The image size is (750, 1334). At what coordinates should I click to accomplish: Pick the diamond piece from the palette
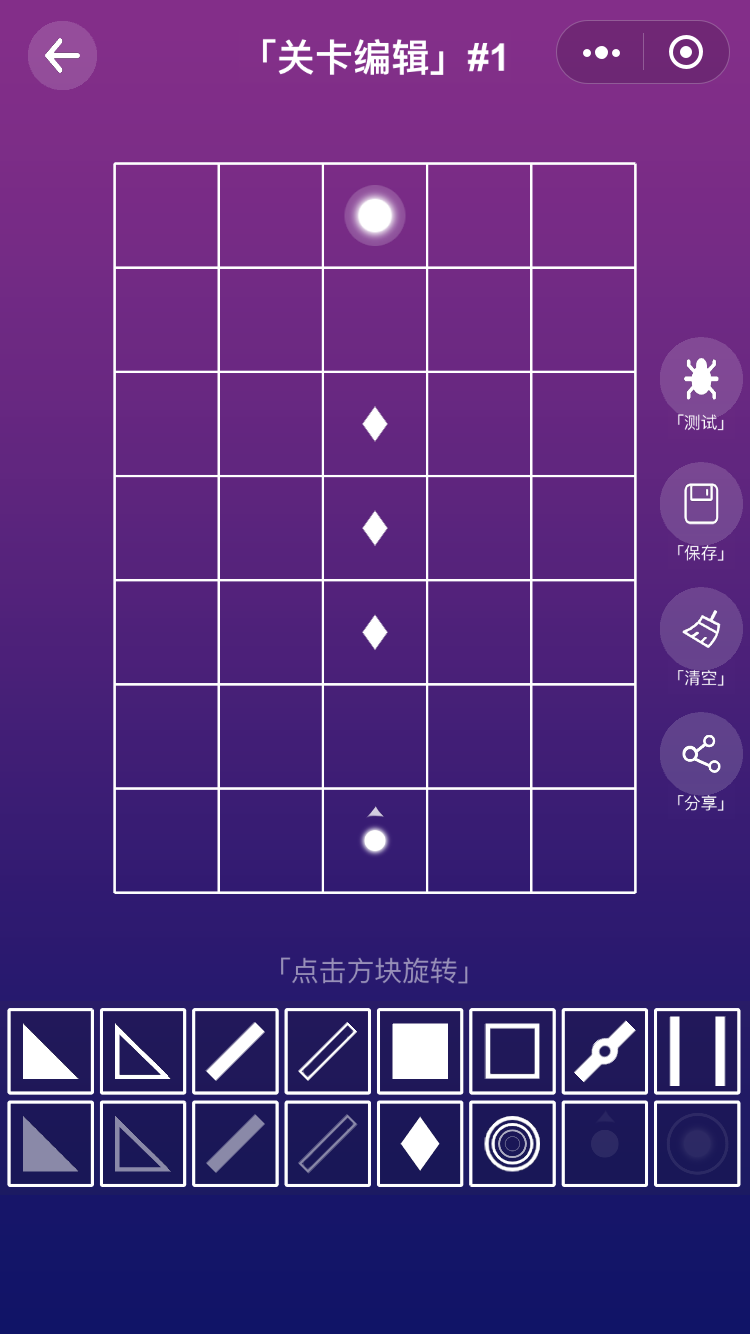click(x=420, y=1144)
